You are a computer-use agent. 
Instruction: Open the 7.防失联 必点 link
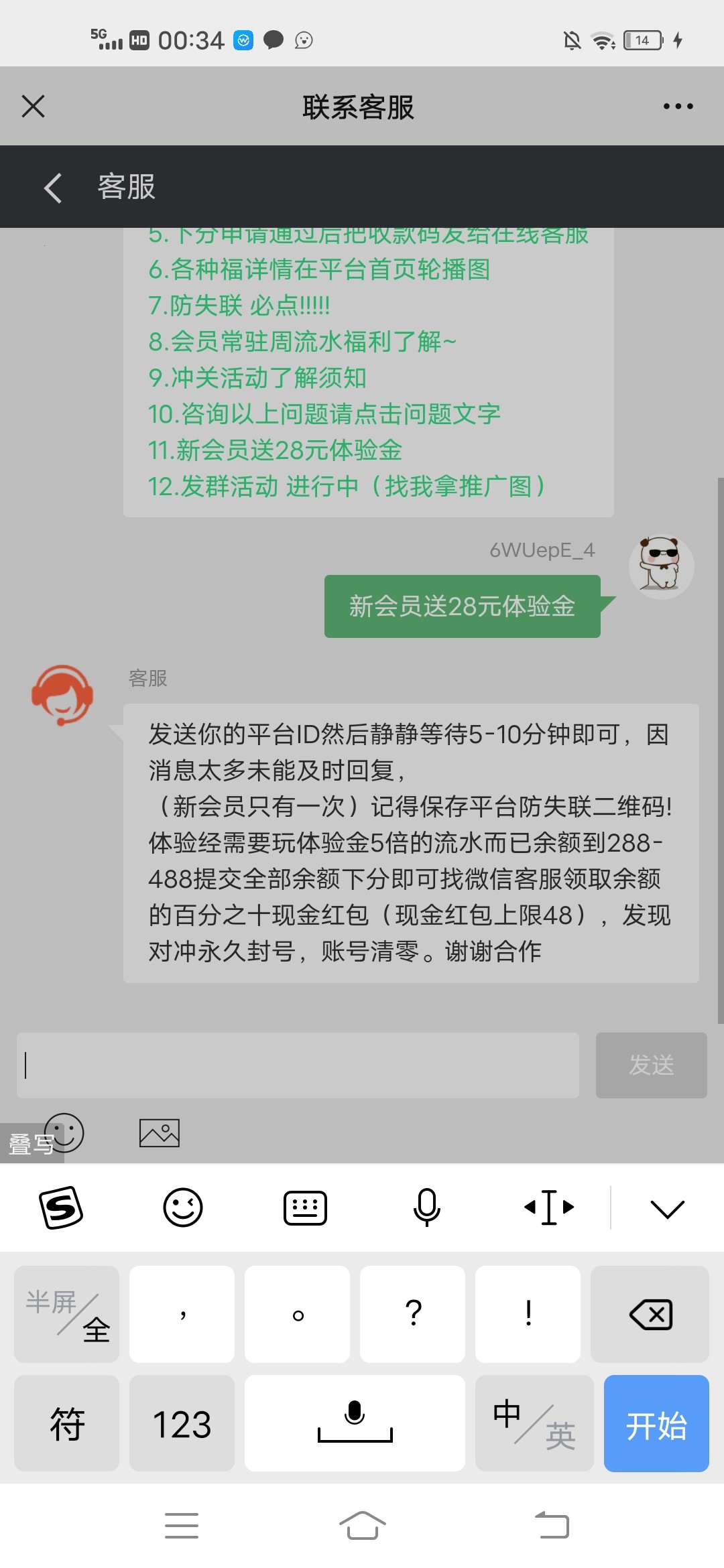pyautogui.click(x=239, y=306)
